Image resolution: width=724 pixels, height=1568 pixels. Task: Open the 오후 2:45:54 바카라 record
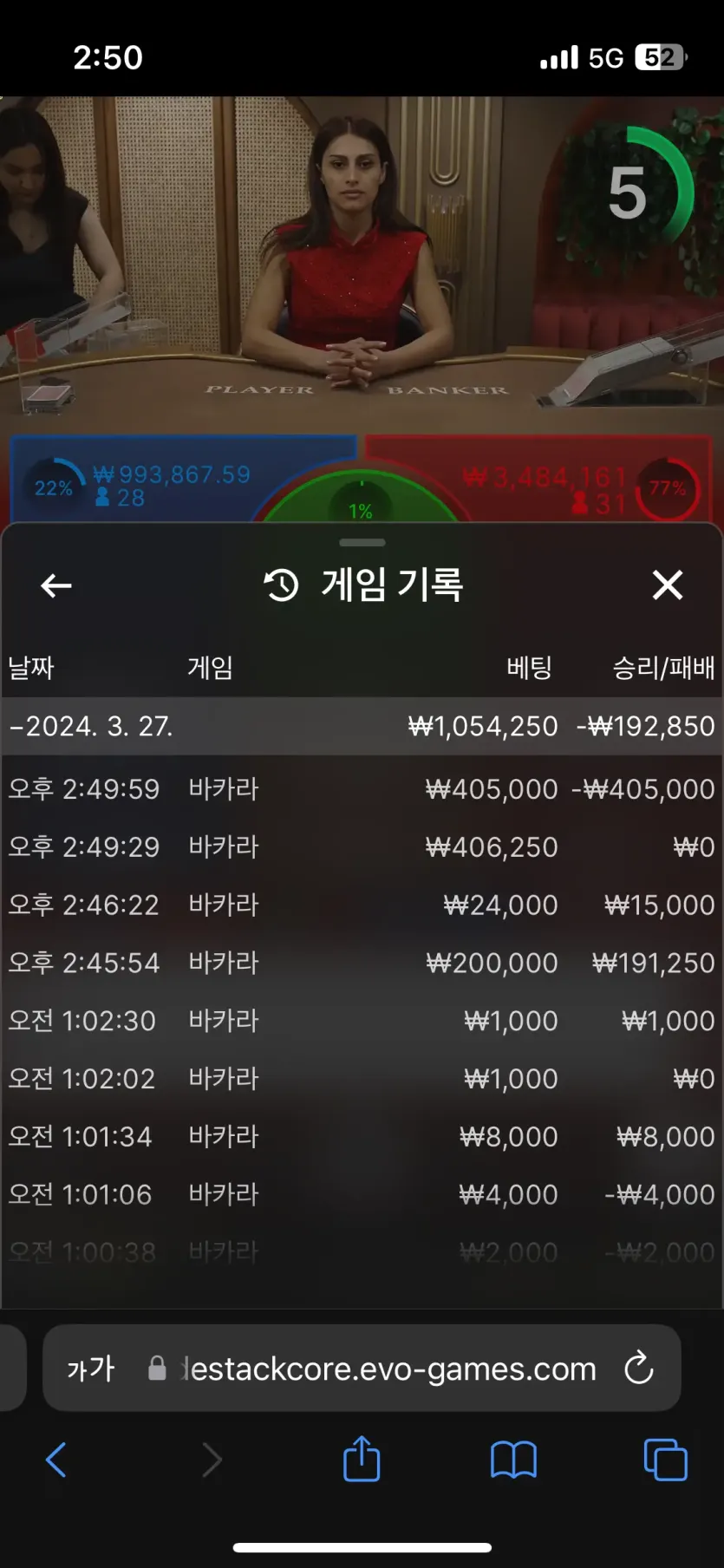click(x=362, y=963)
